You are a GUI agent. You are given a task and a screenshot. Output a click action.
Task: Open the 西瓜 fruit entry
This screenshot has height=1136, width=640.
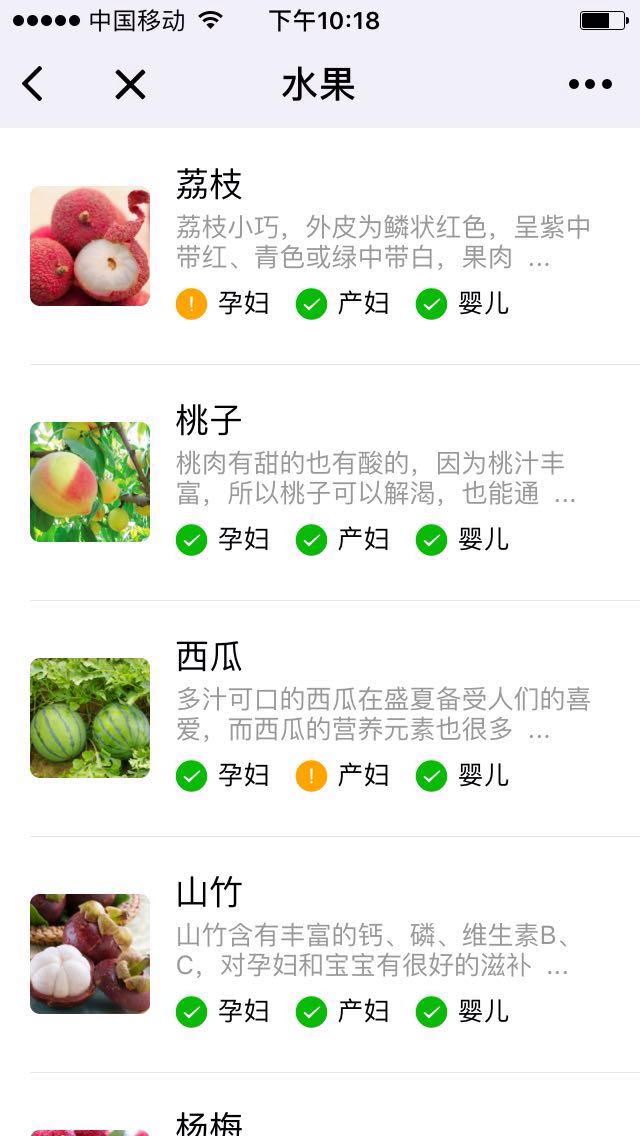[x=320, y=719]
